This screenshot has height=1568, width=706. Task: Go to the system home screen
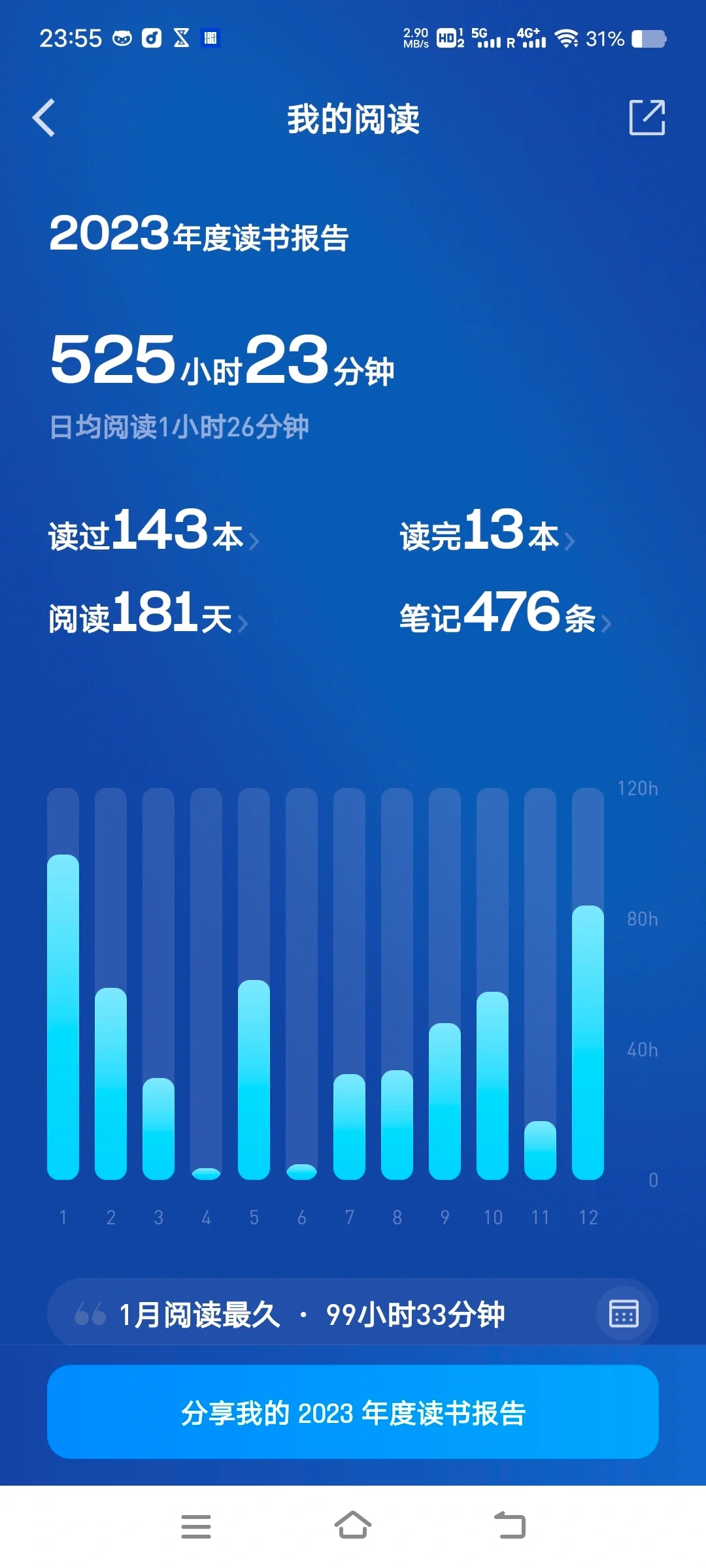[353, 1526]
